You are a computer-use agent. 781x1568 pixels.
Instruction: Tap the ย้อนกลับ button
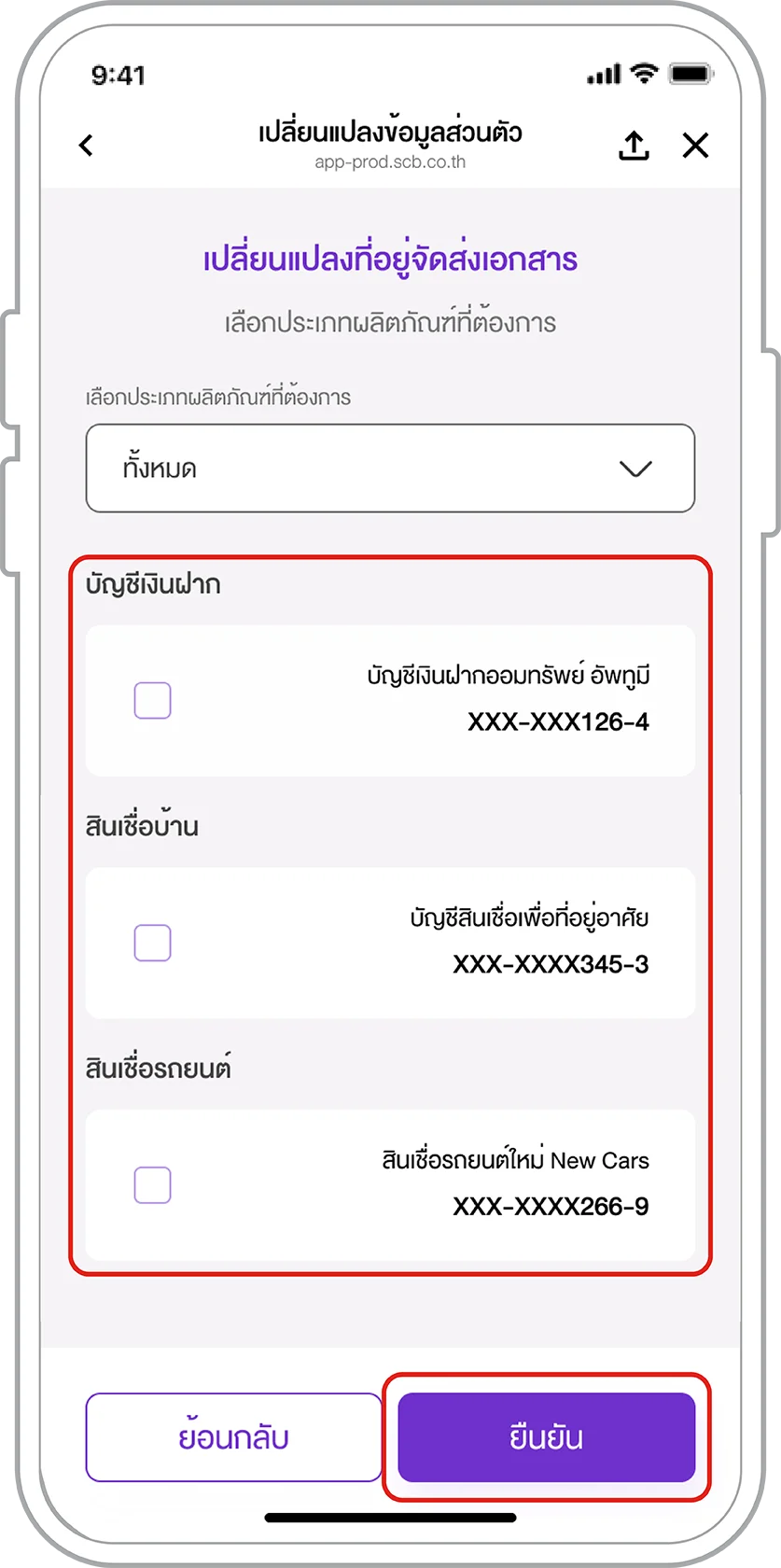tap(233, 1437)
